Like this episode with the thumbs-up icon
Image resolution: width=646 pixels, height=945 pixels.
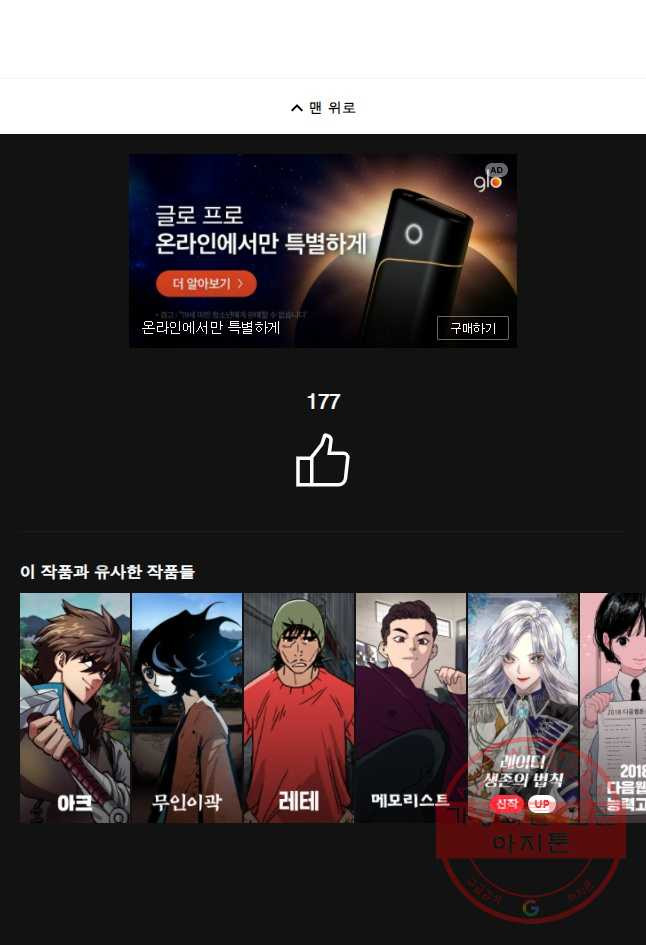point(323,461)
